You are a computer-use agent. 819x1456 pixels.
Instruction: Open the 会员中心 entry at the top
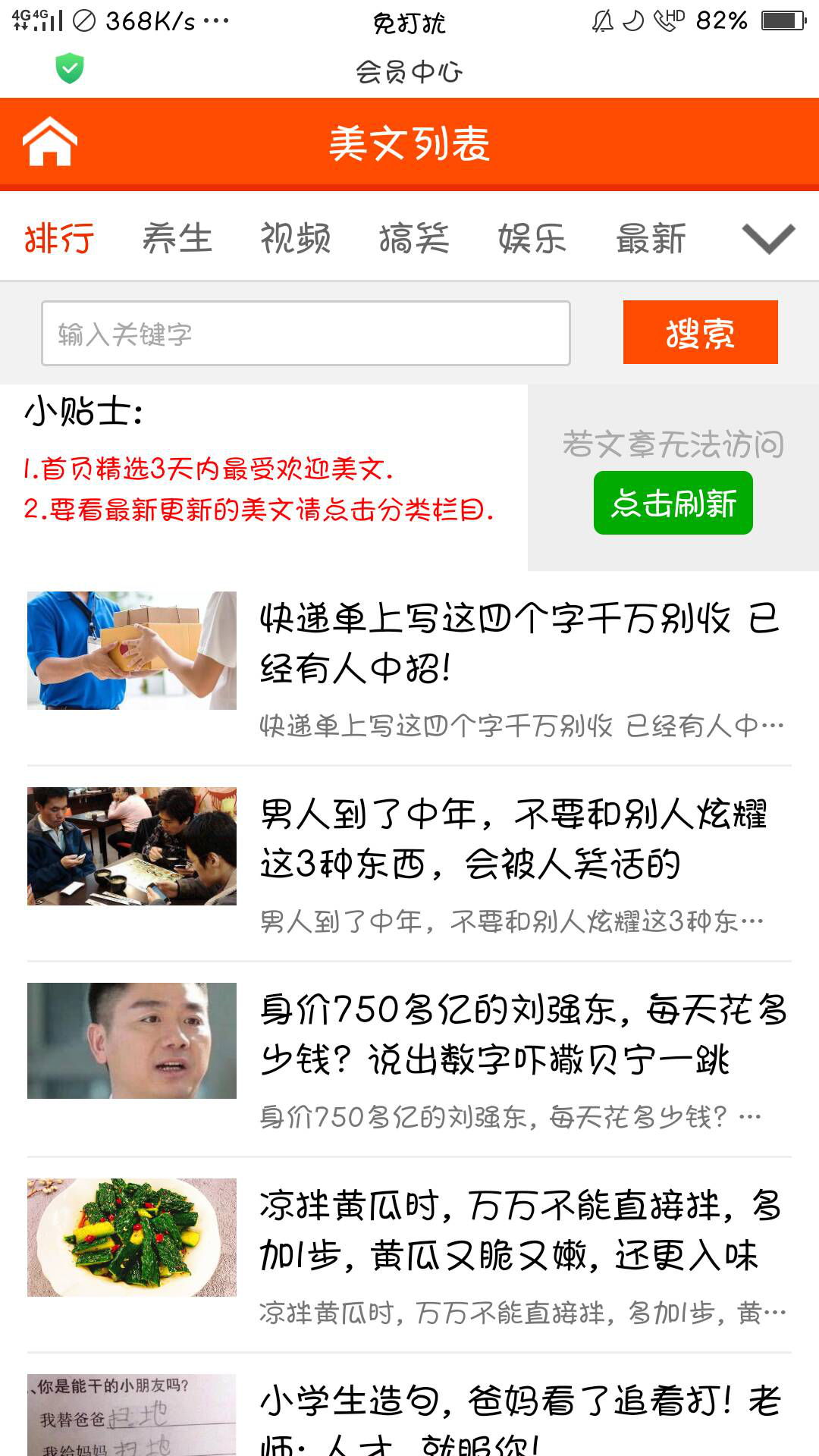[409, 74]
